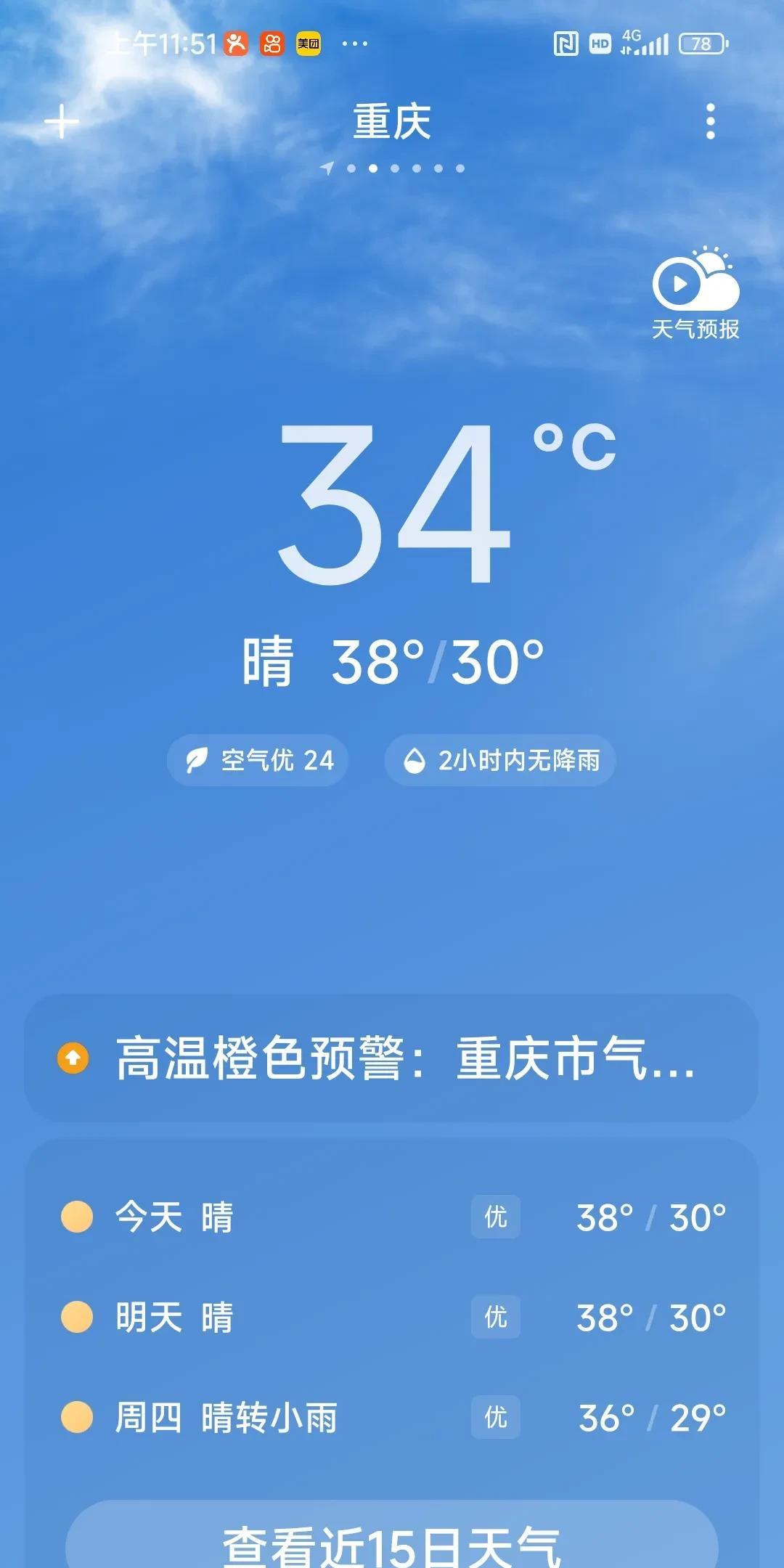This screenshot has height=1568, width=784.
Task: Open the 2小时内无降雨 rainfall chip
Action: click(500, 761)
